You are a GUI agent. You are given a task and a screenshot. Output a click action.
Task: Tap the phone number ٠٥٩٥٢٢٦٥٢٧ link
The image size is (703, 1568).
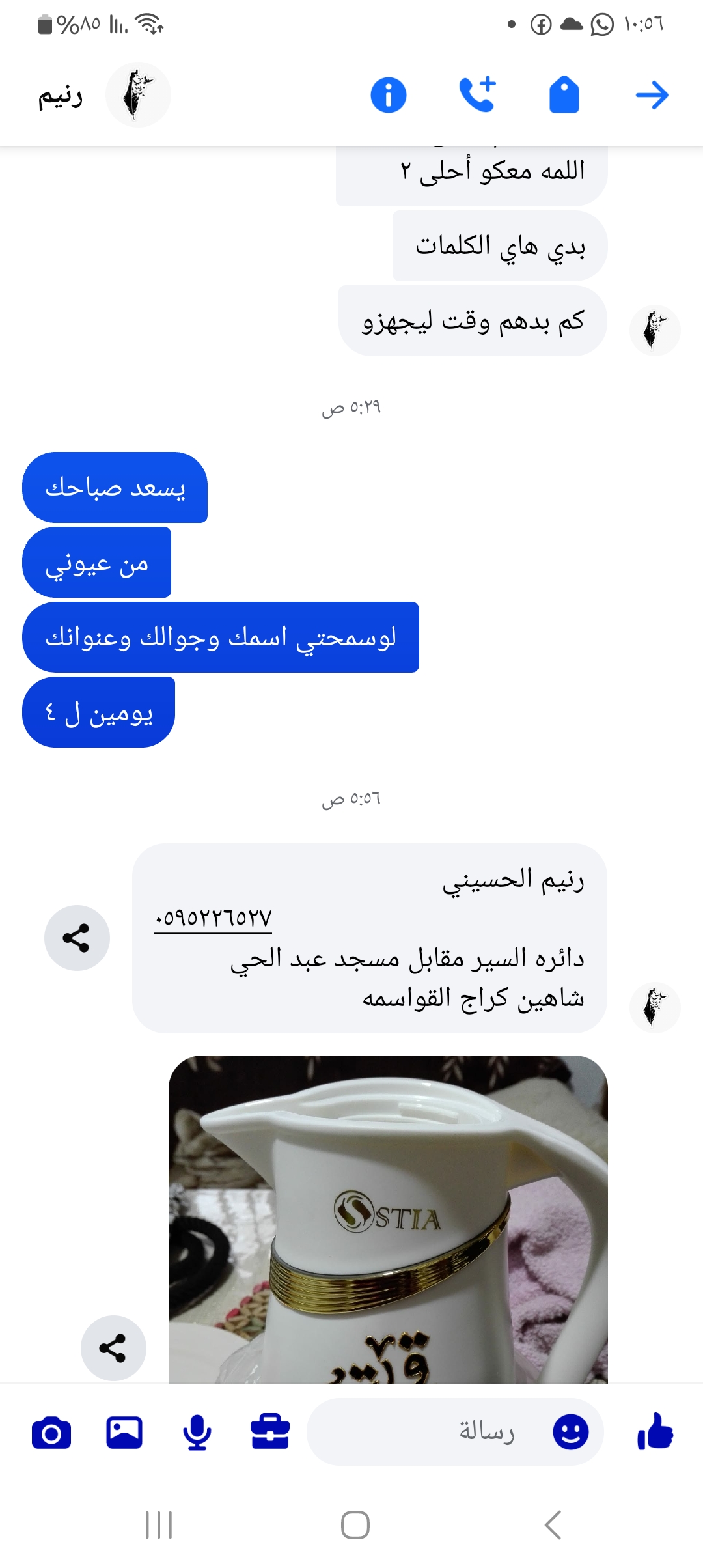pos(213,918)
